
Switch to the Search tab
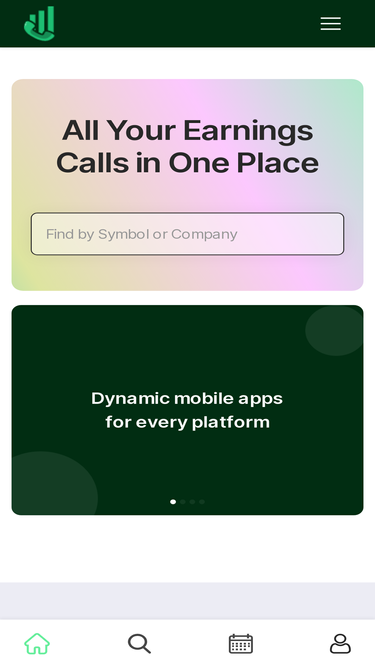[139, 644]
